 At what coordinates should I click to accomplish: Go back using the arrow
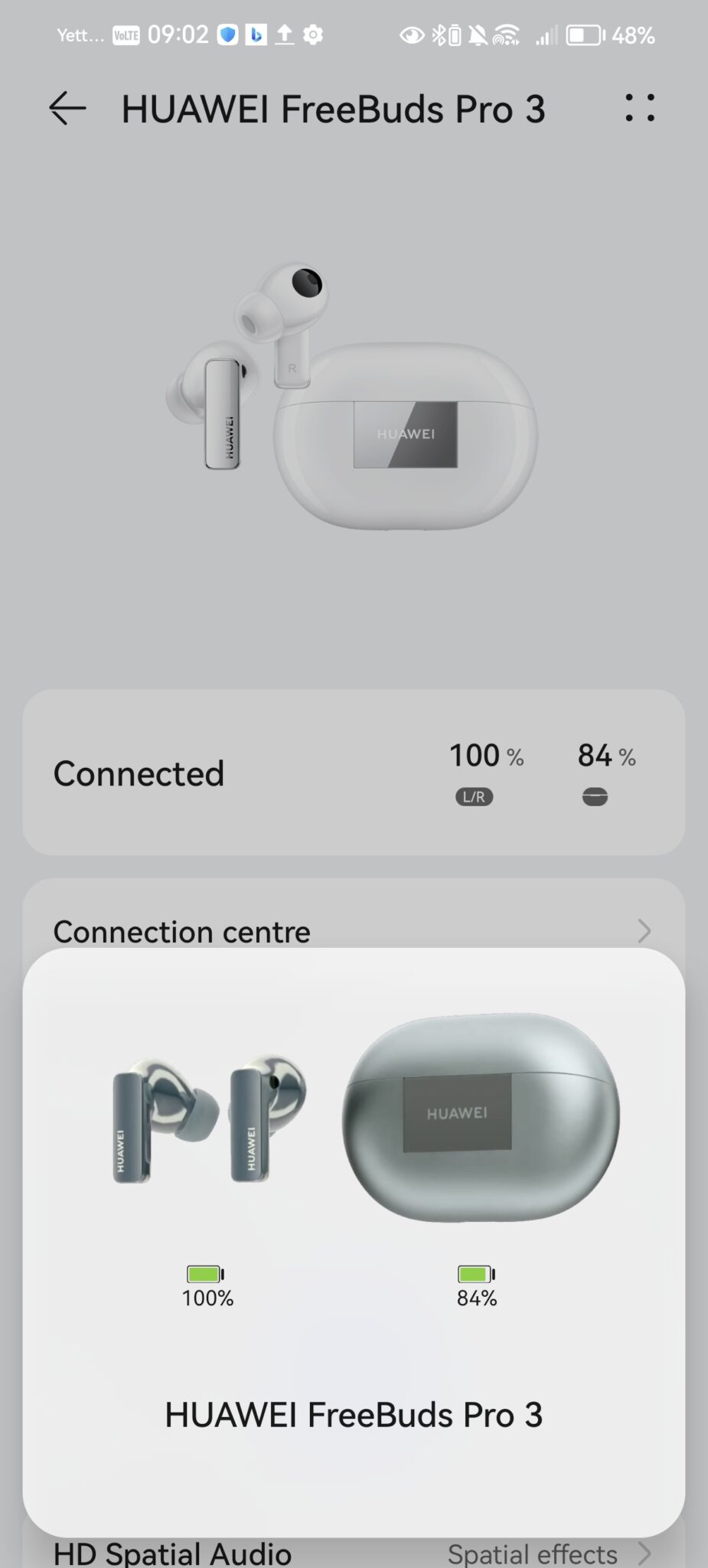point(67,108)
